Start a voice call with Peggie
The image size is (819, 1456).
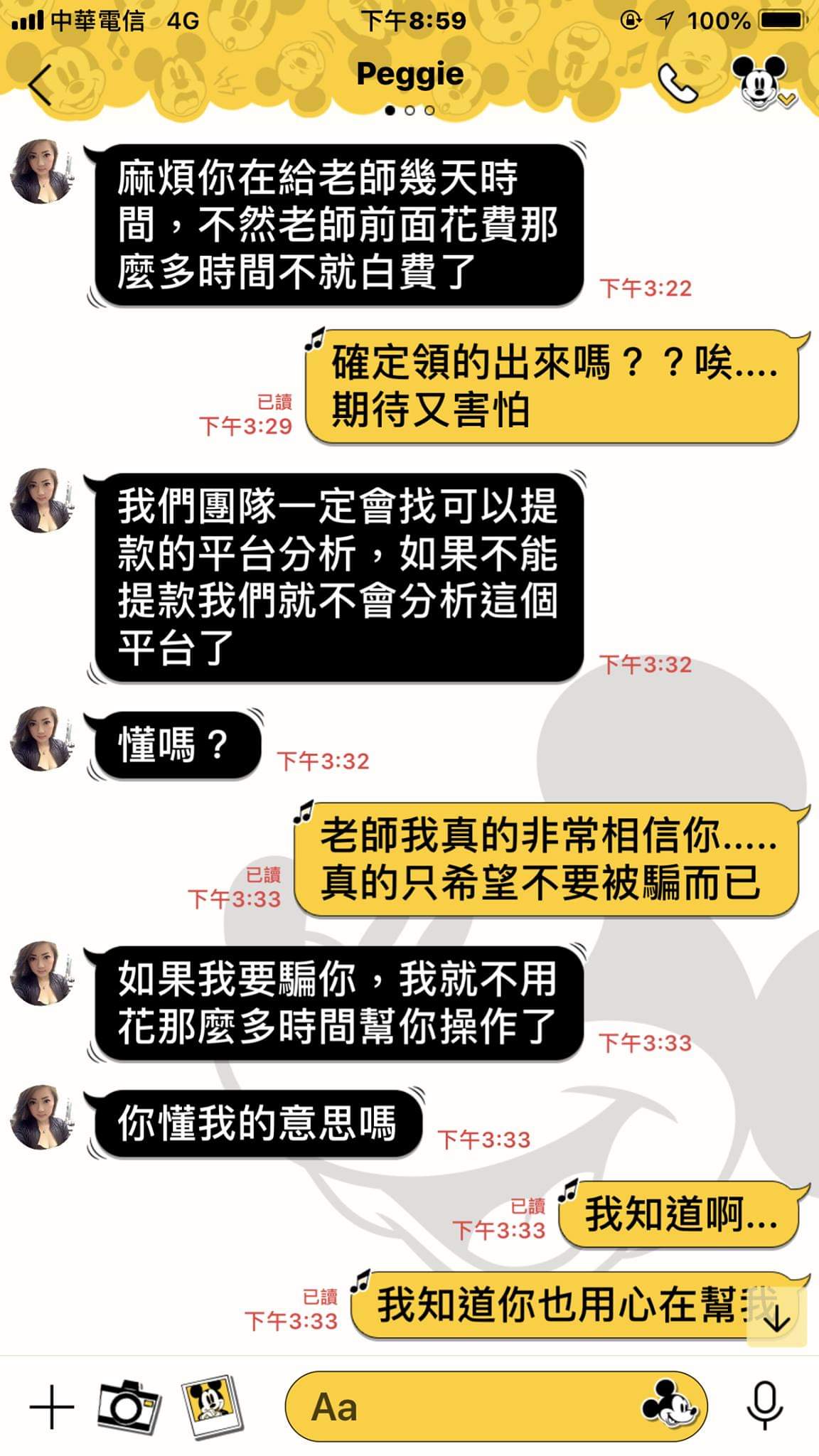pyautogui.click(x=677, y=85)
